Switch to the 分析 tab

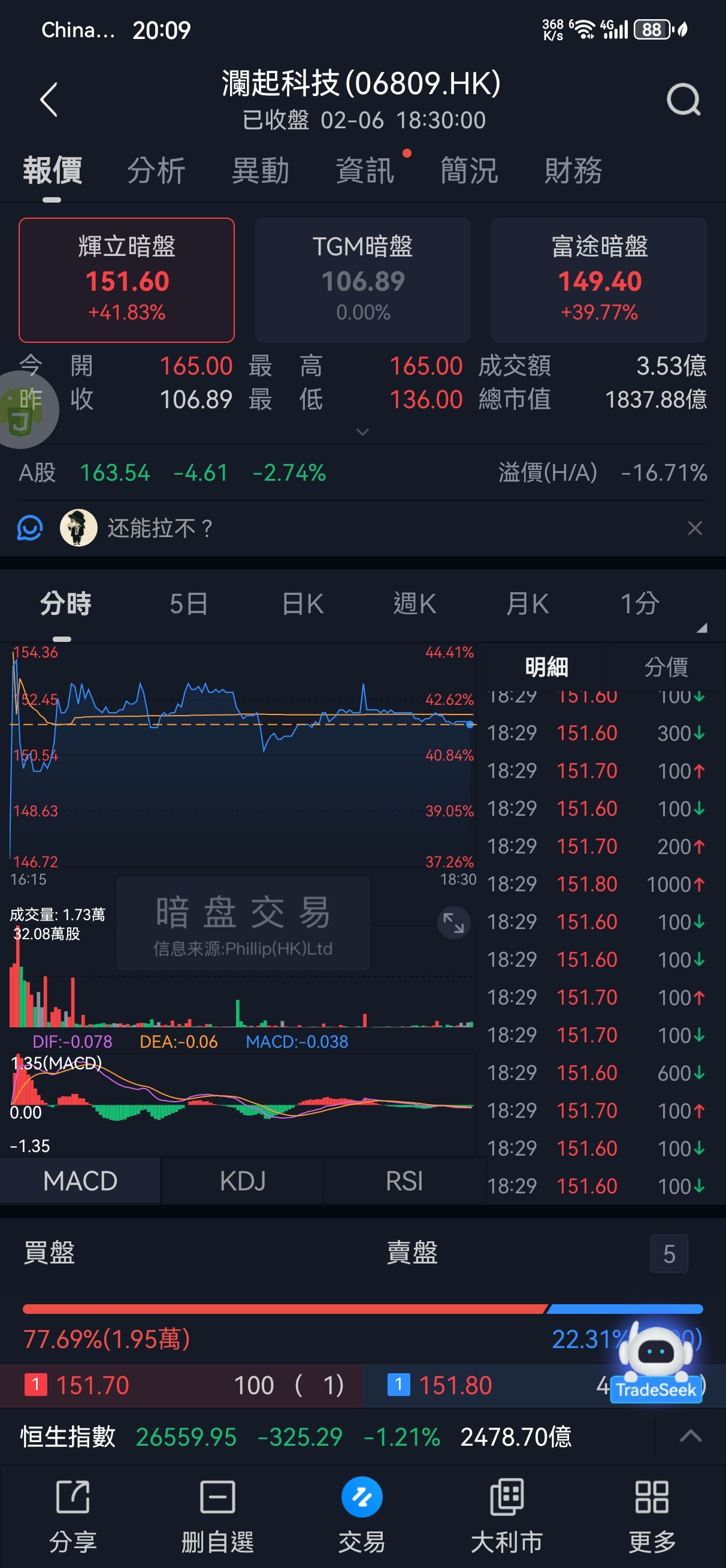[x=156, y=170]
